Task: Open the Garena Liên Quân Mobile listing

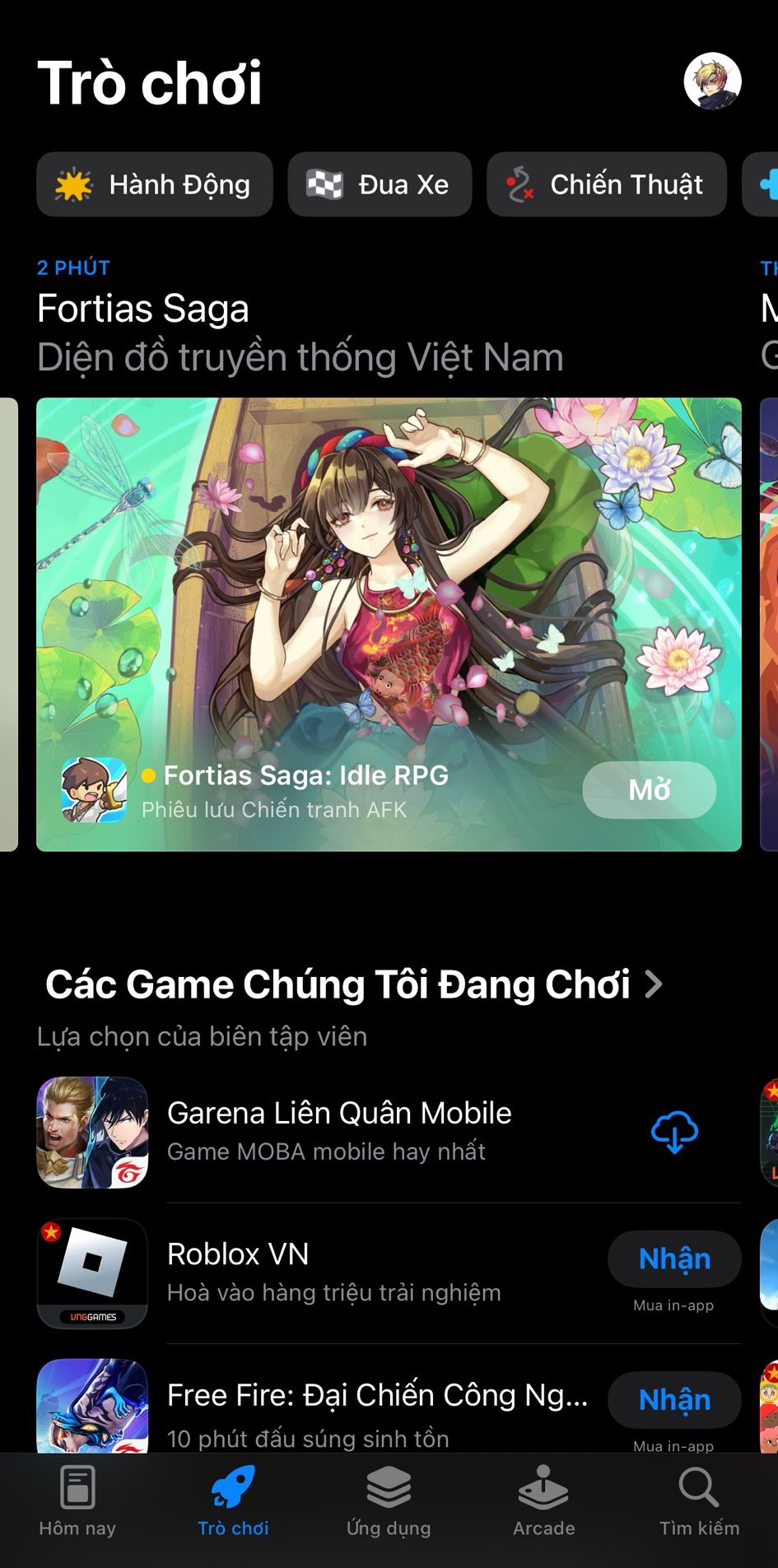Action: (339, 1131)
